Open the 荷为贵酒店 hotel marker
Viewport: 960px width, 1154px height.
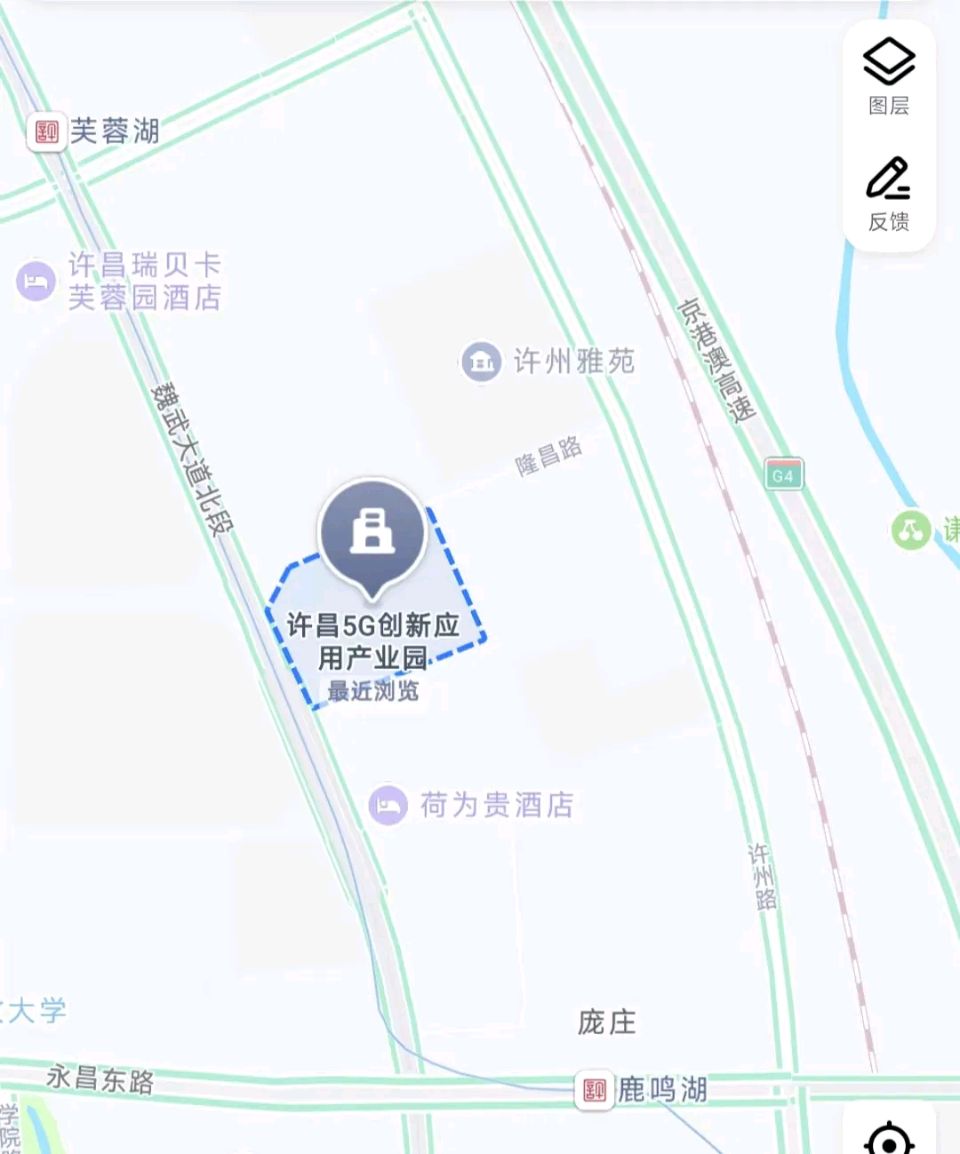[388, 805]
